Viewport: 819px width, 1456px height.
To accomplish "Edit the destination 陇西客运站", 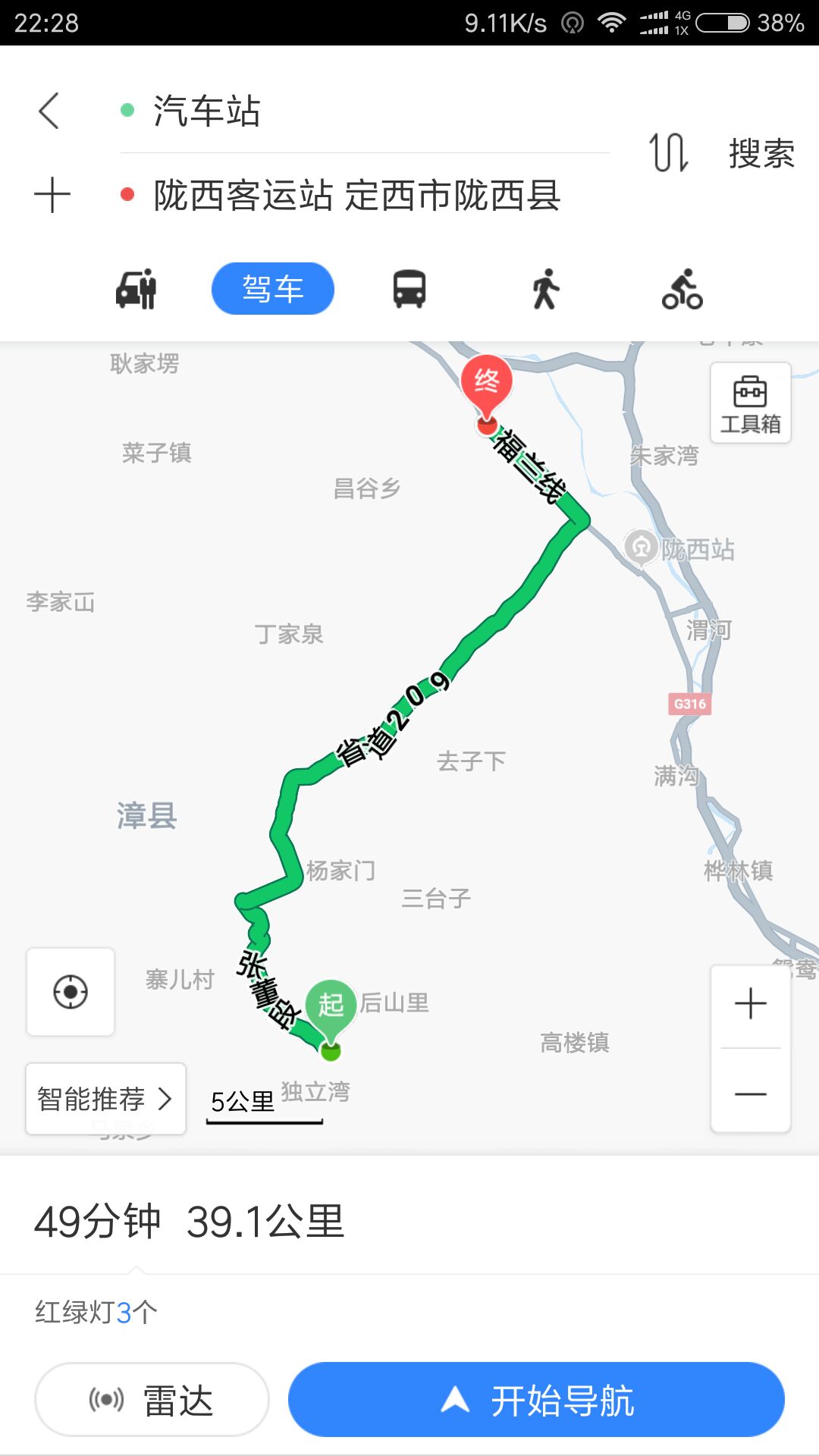I will [356, 196].
